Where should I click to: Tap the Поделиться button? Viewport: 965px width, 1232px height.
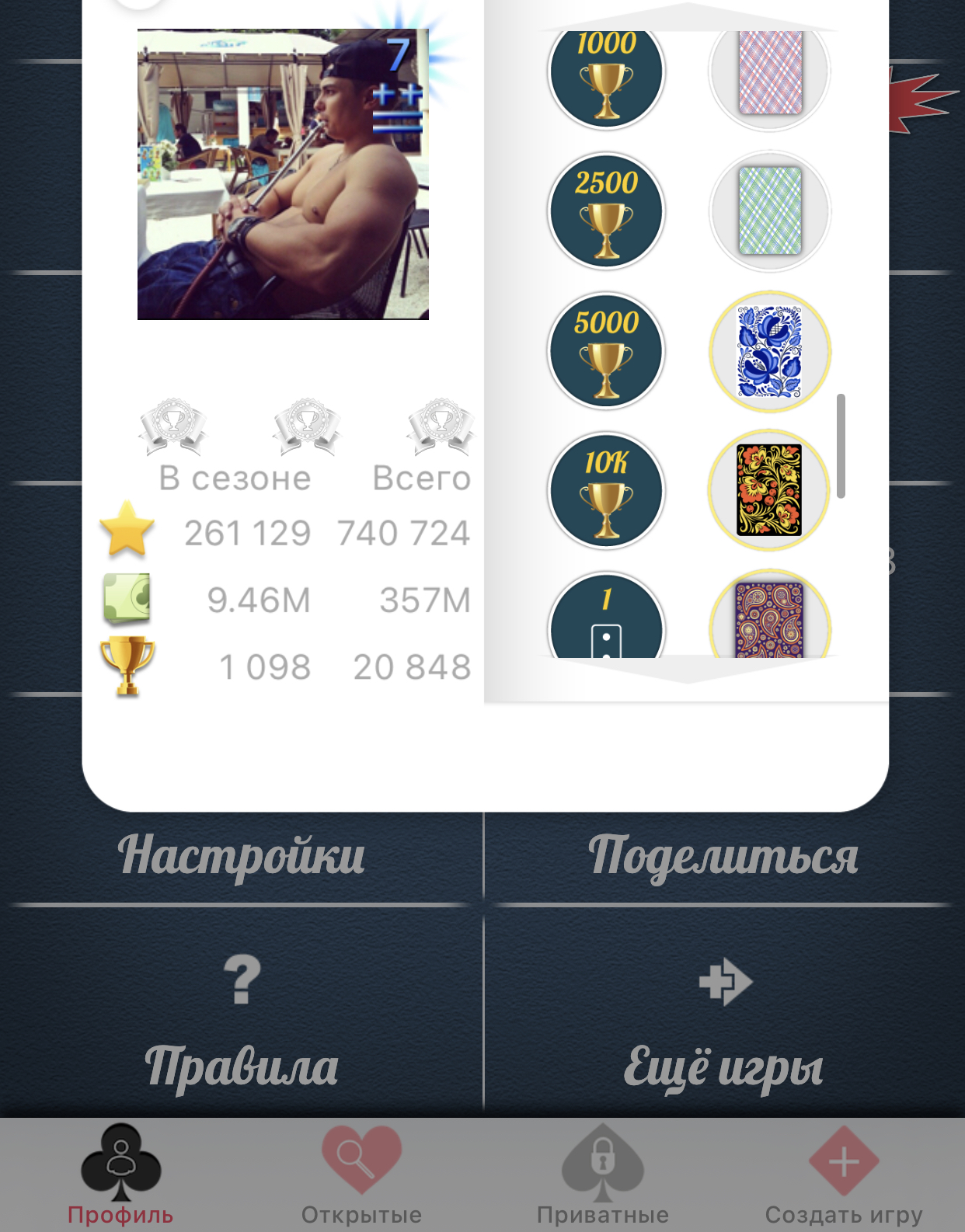[723, 856]
